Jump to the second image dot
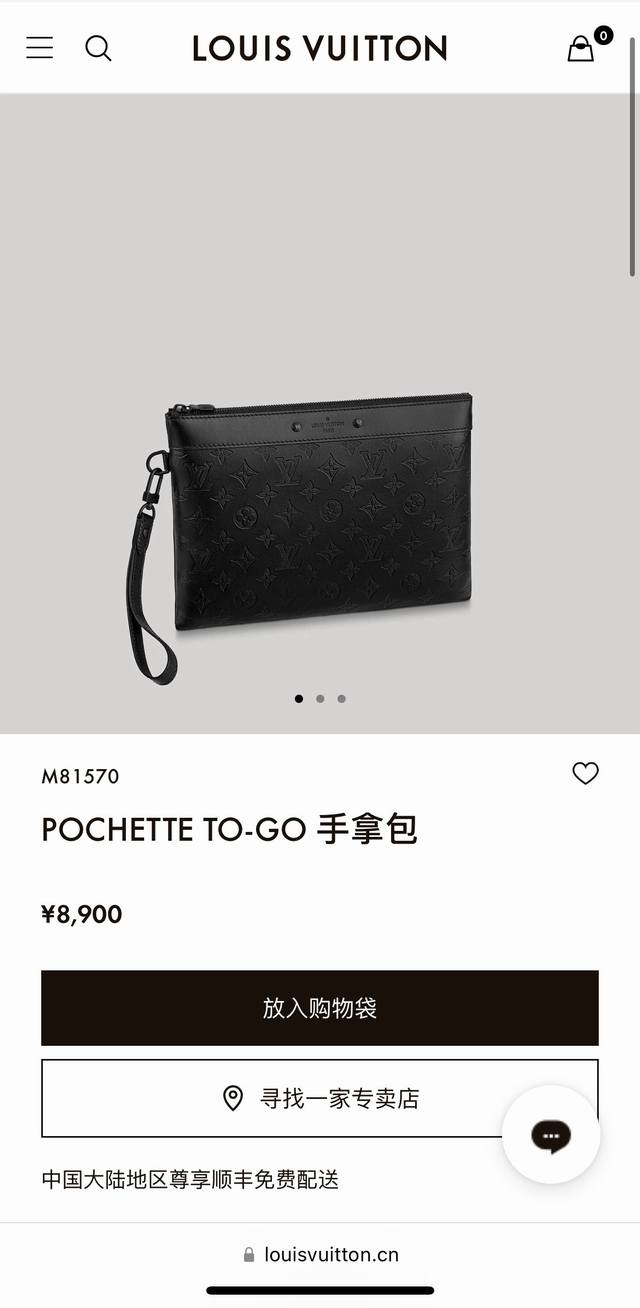The height and width of the screenshot is (1308, 640). 320,699
